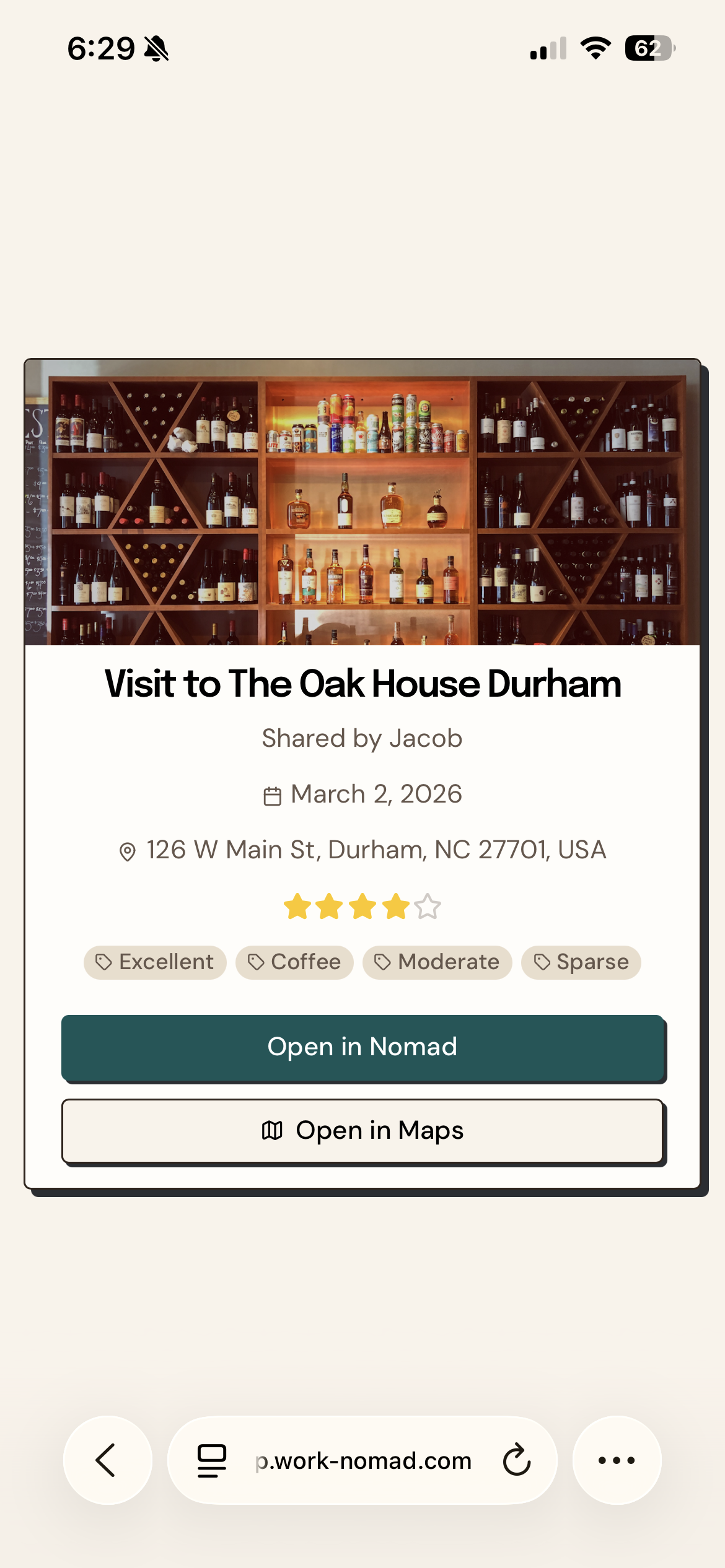Toggle the Excellent tag chip
This screenshot has height=1568, width=725.
coord(154,962)
